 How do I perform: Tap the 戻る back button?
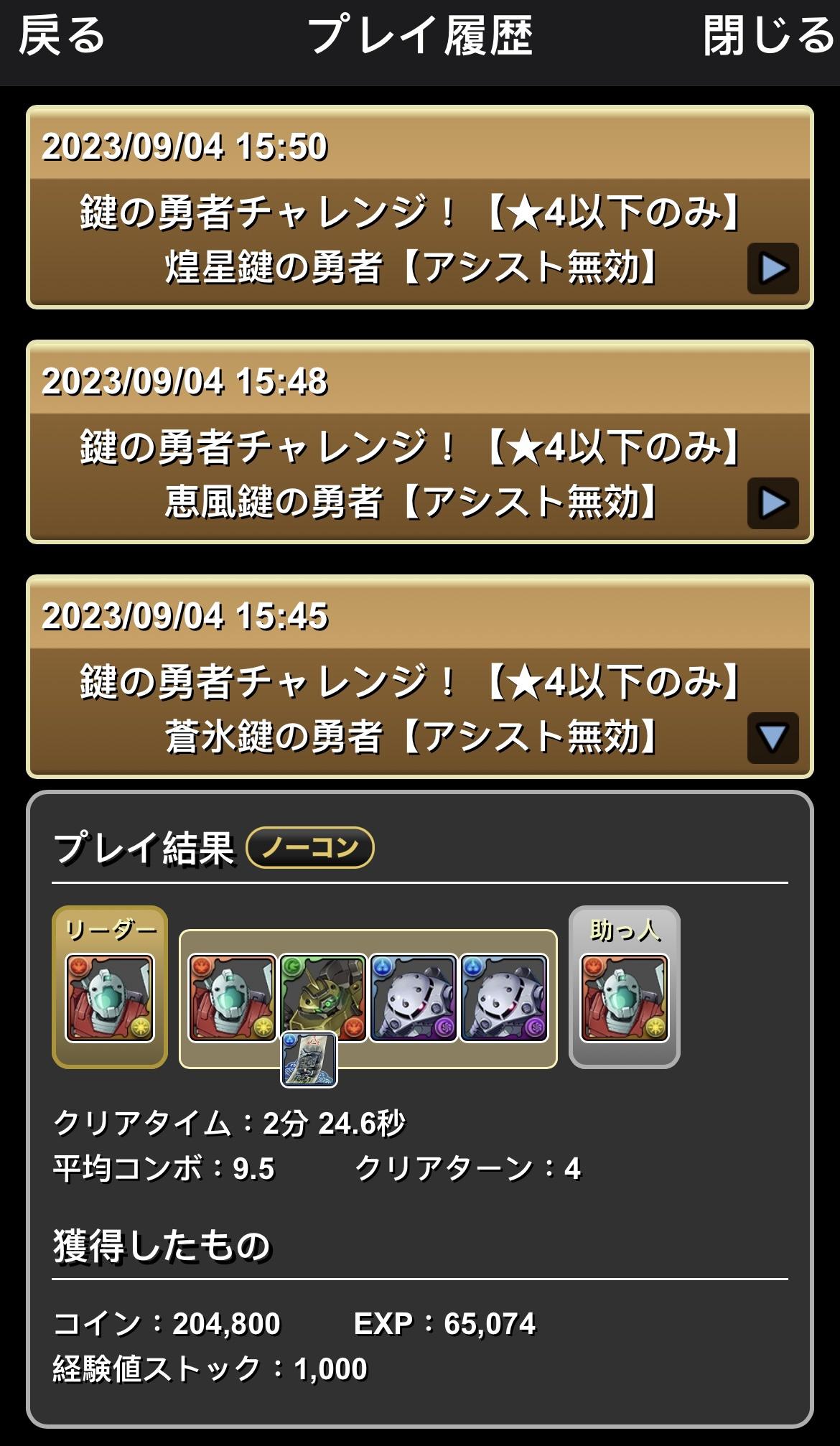click(62, 36)
